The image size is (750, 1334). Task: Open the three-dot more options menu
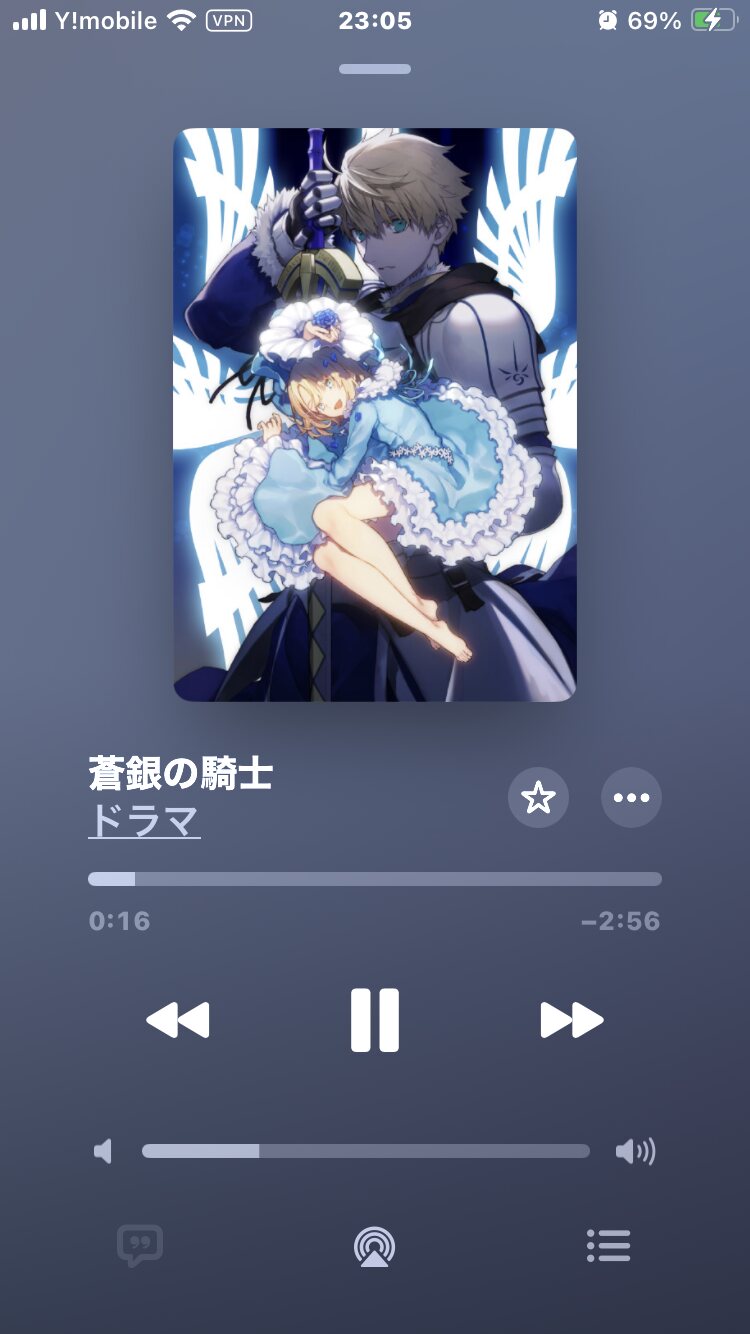(x=631, y=798)
